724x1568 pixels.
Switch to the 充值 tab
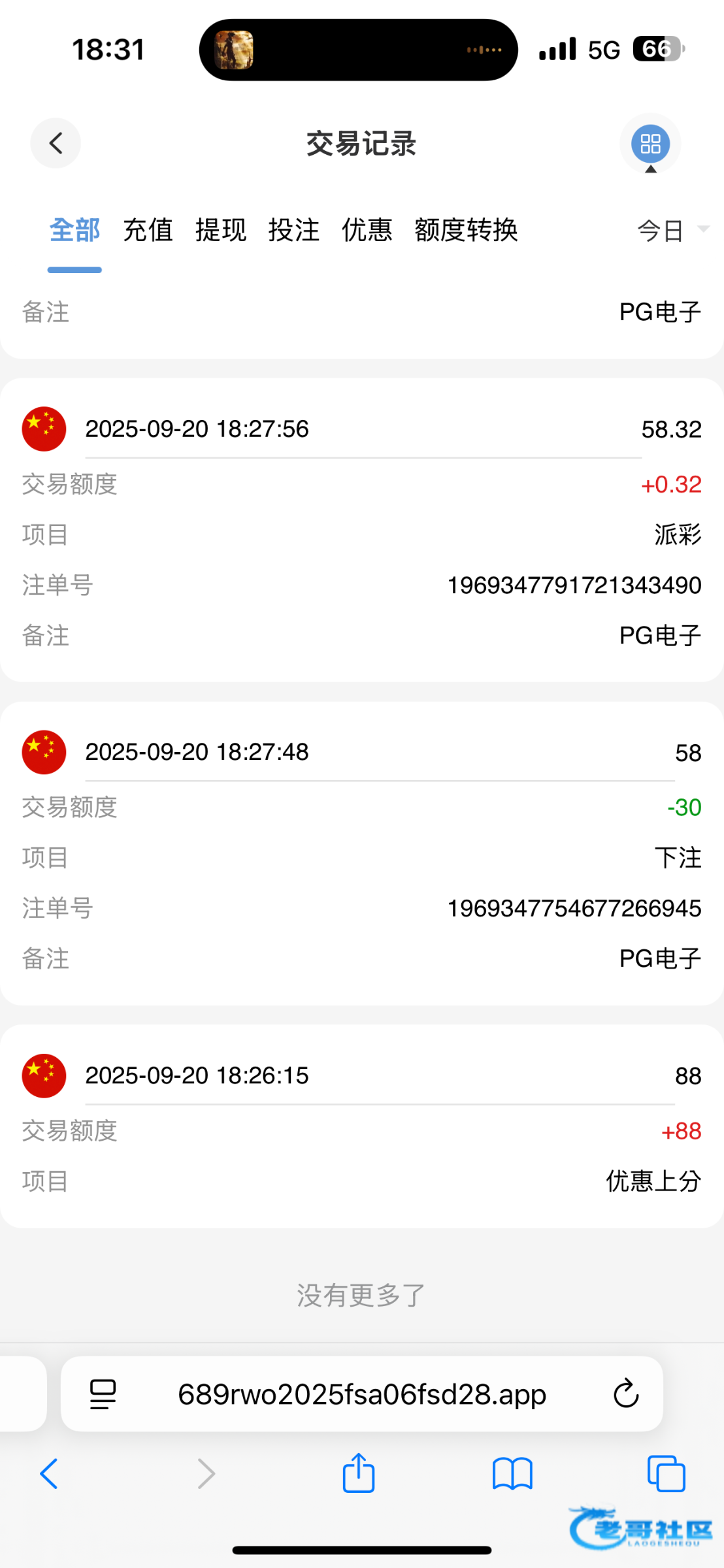(x=148, y=231)
